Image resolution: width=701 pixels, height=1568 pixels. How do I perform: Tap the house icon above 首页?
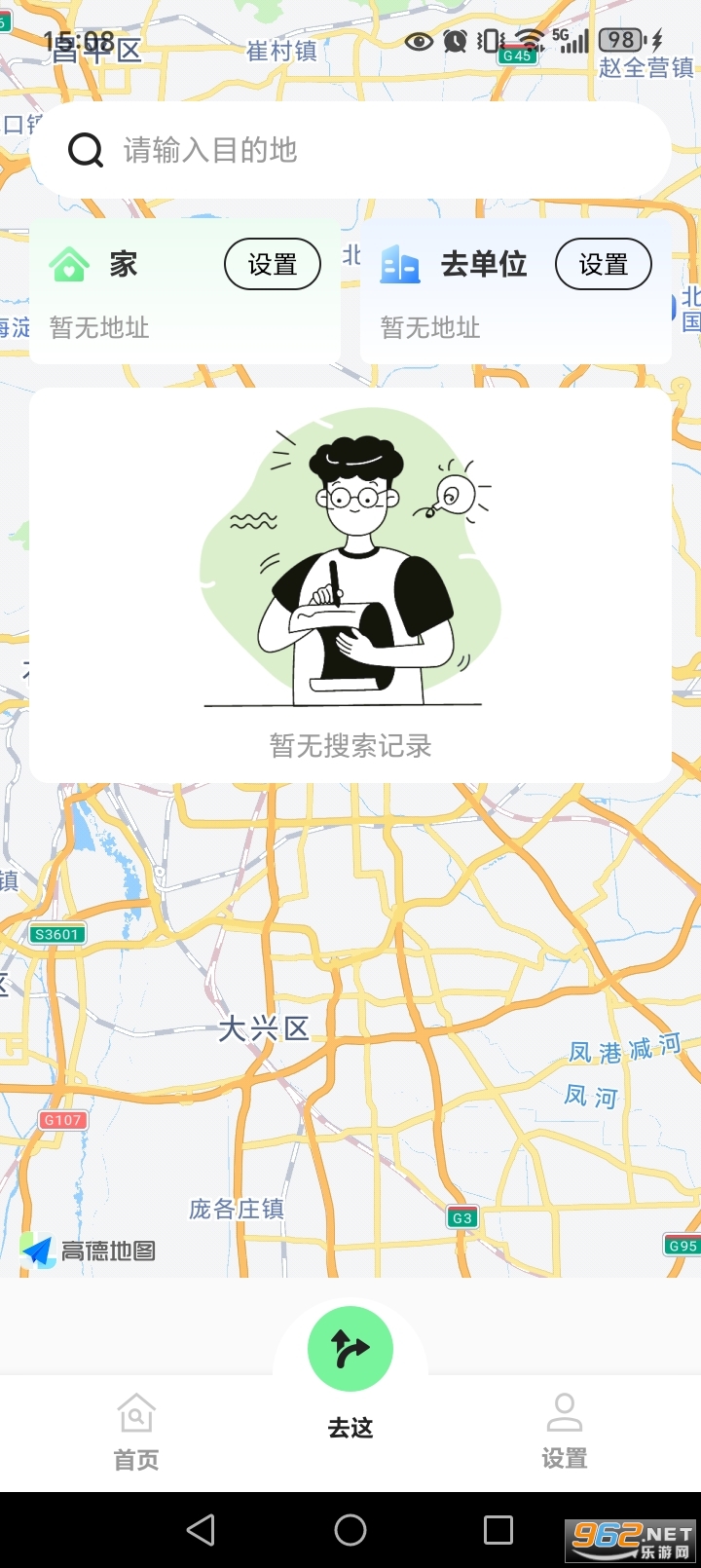pyautogui.click(x=135, y=1411)
